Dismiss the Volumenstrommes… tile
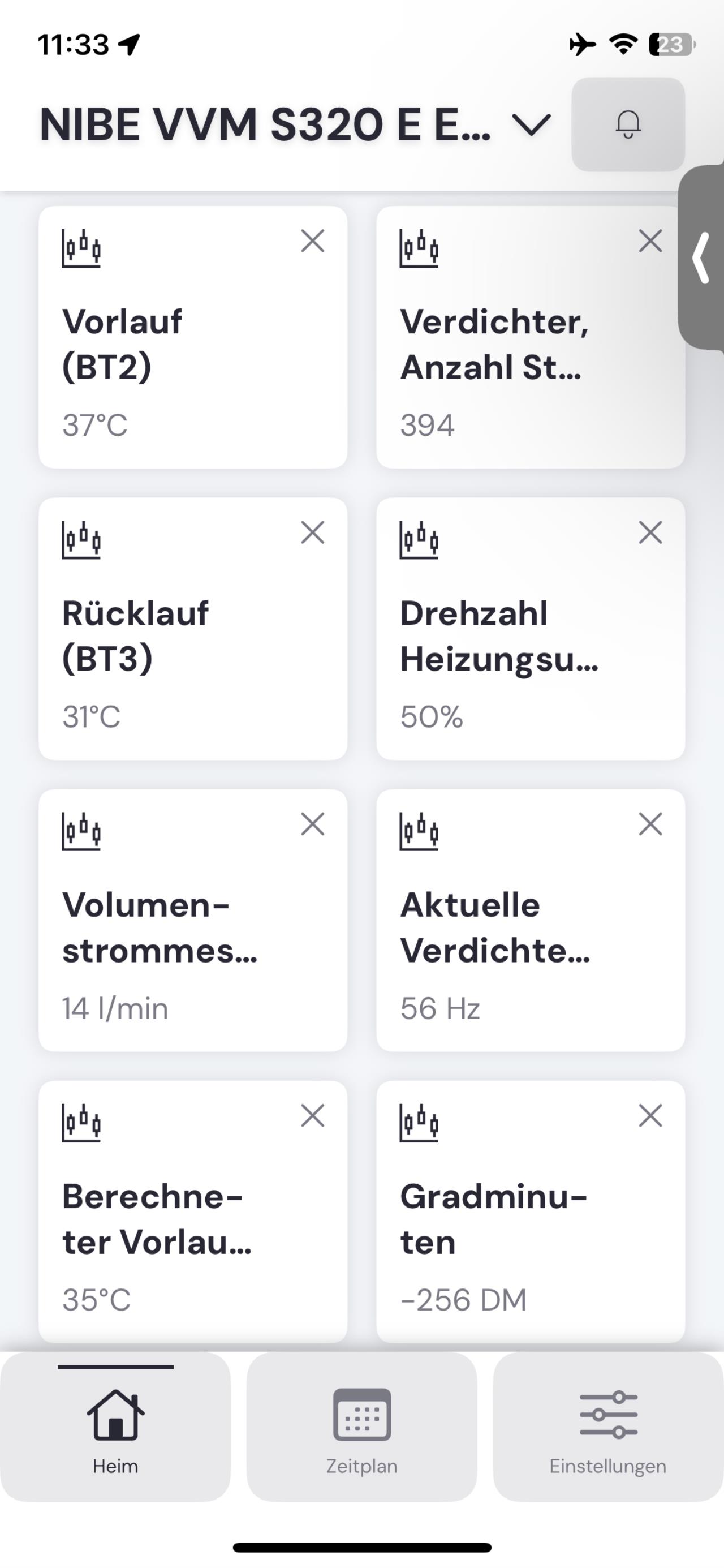This screenshot has width=724, height=1568. click(x=313, y=824)
